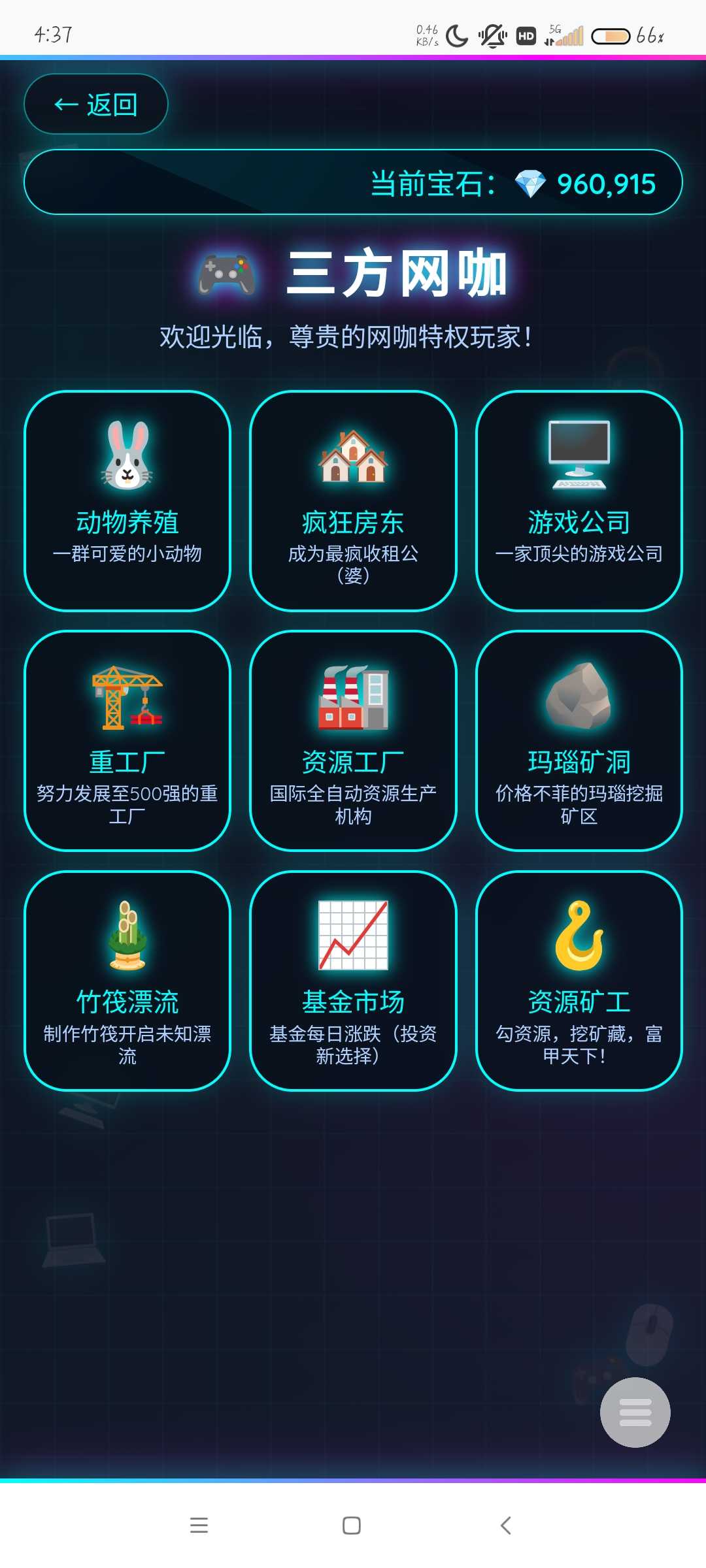Open the 资源矿工 game card
The height and width of the screenshot is (1568, 706).
[579, 981]
